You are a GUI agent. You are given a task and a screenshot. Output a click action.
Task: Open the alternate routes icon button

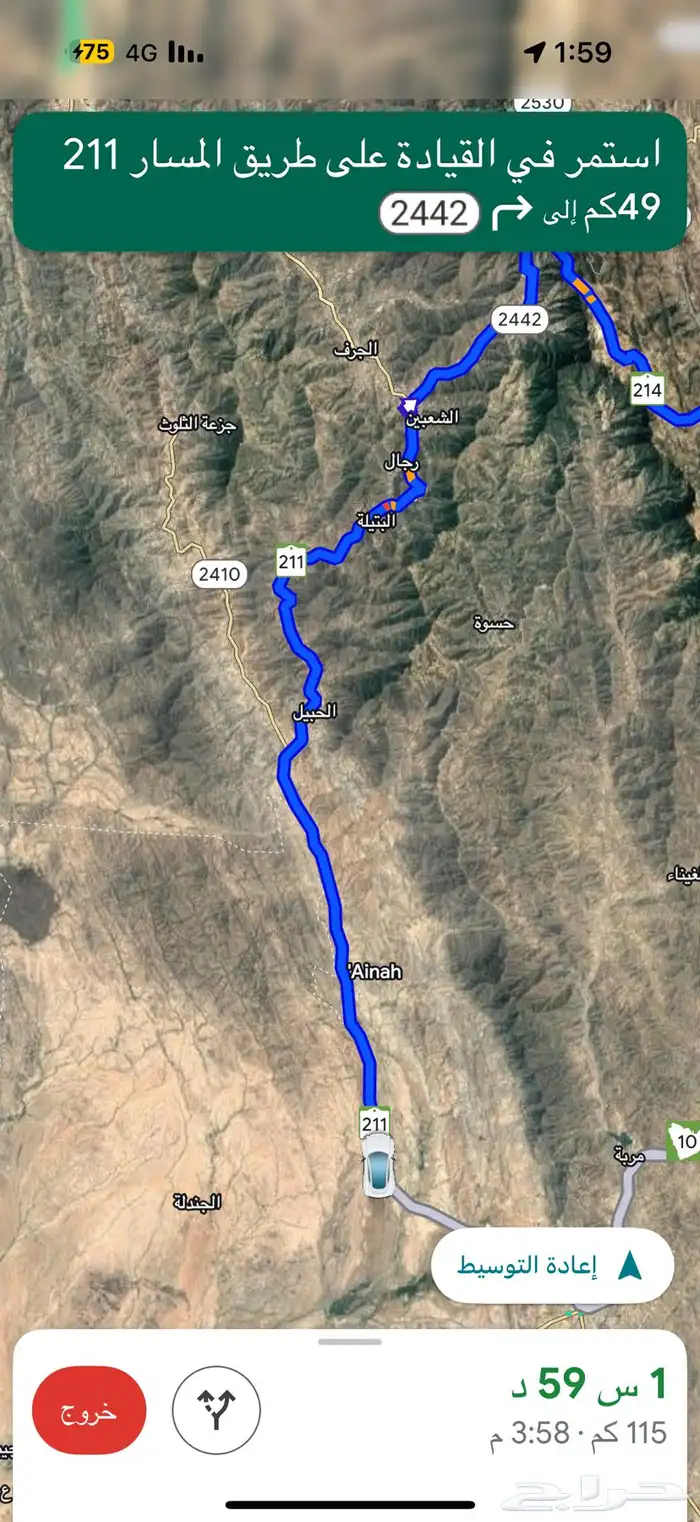[216, 1411]
